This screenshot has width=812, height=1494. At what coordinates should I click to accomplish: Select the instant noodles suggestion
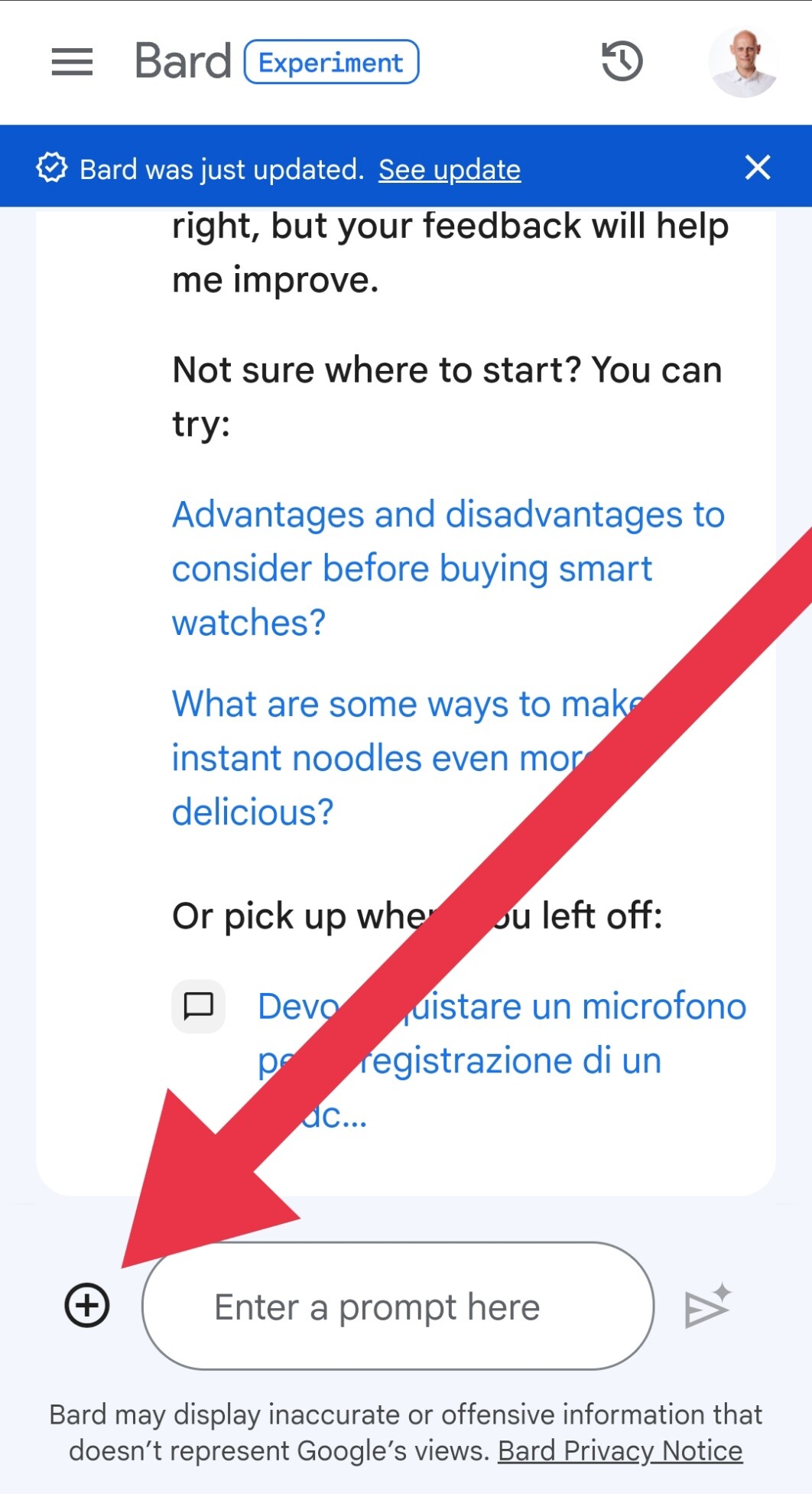(409, 757)
